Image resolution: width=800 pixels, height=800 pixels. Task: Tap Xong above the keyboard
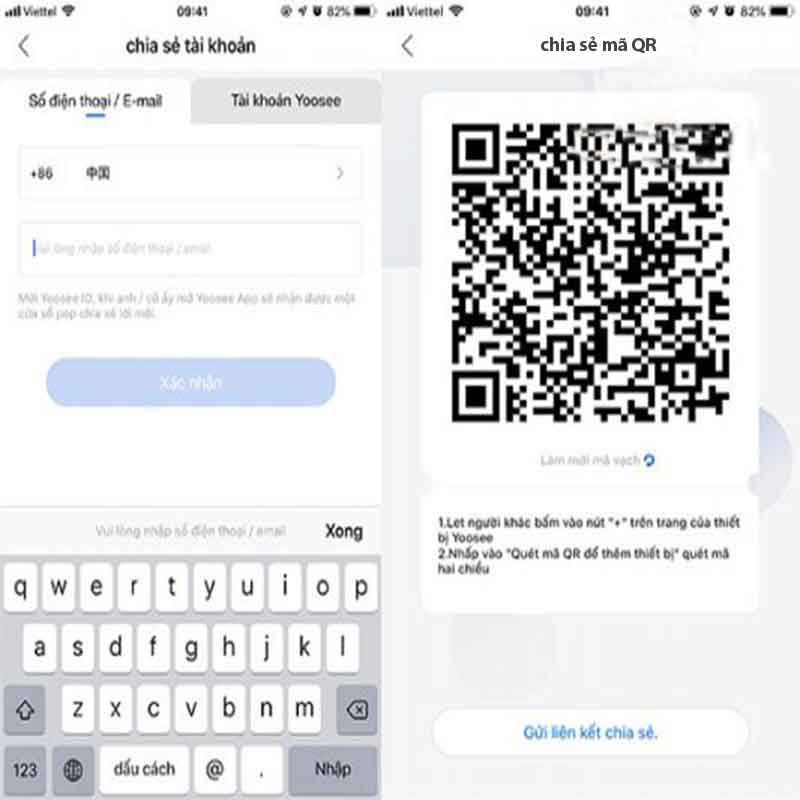343,531
